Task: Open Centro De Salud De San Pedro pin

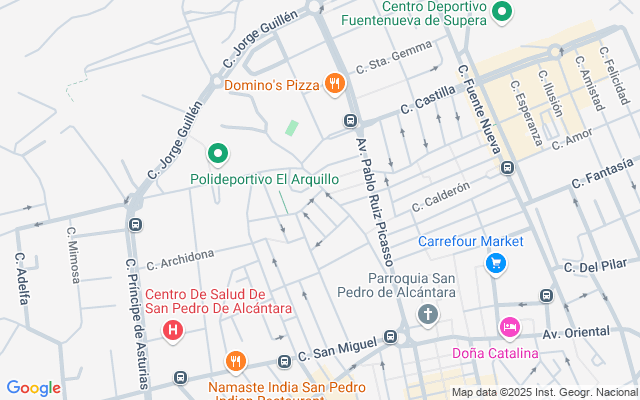Action: pyautogui.click(x=173, y=328)
